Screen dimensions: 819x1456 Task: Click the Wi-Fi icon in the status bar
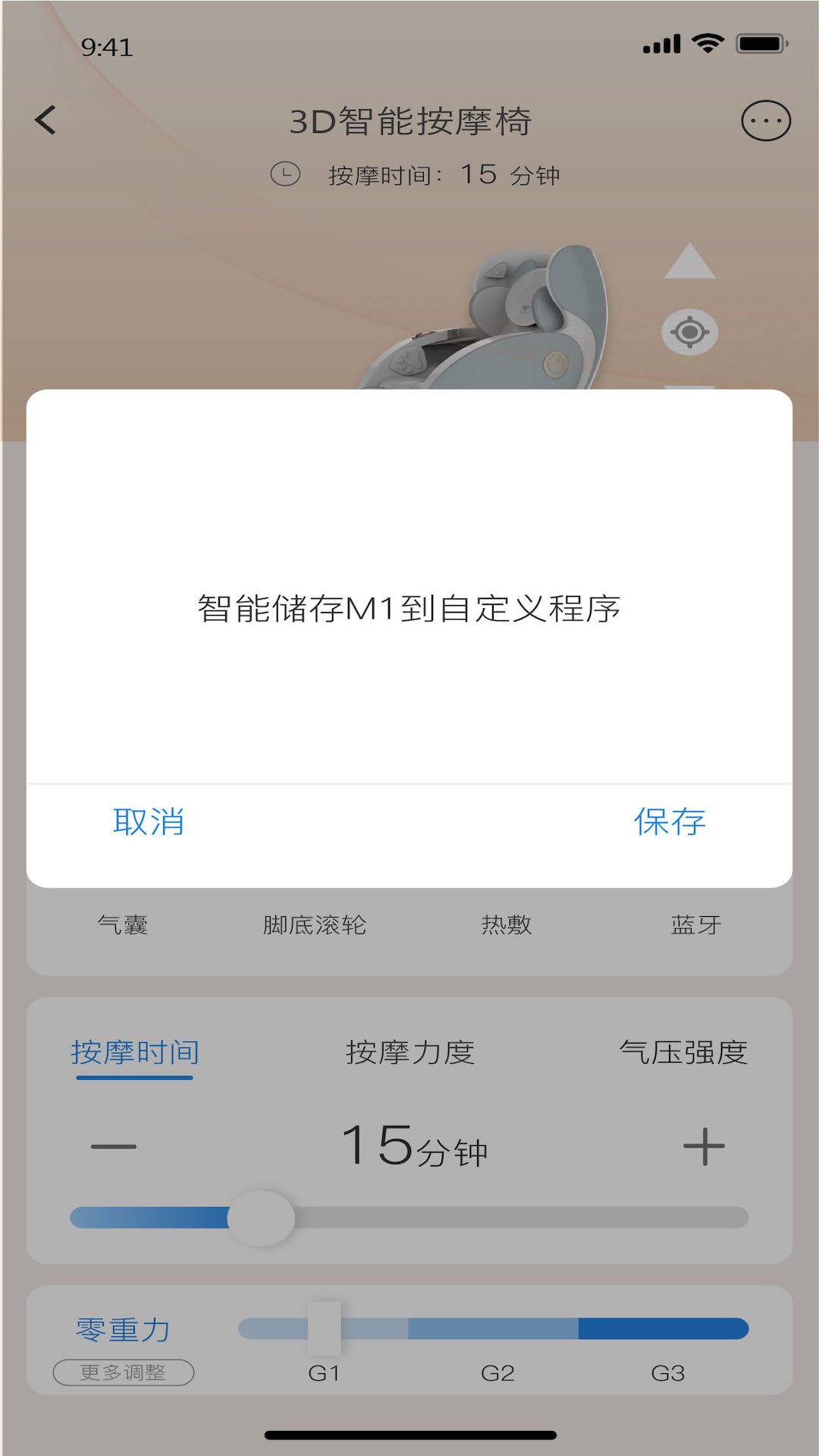(x=708, y=43)
